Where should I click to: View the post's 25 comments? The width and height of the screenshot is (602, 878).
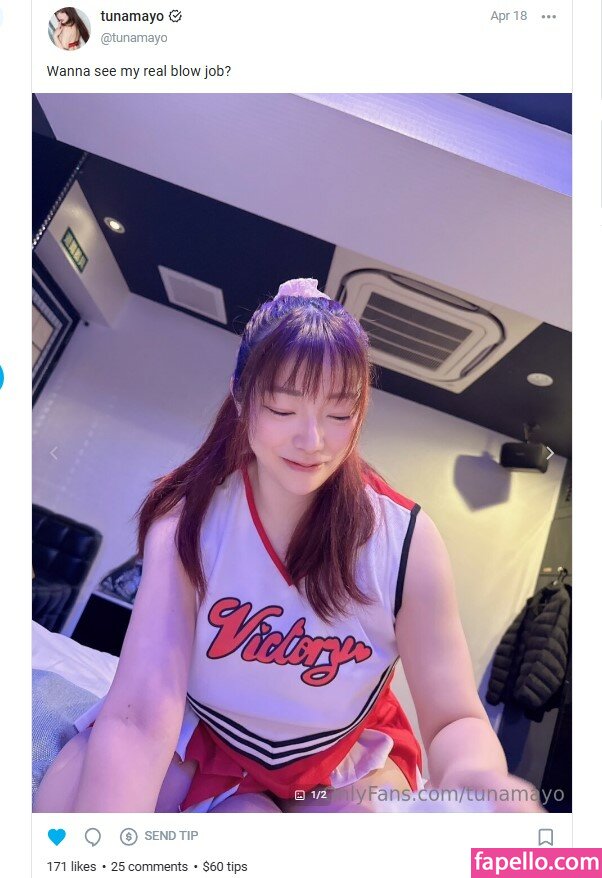pyautogui.click(x=149, y=866)
